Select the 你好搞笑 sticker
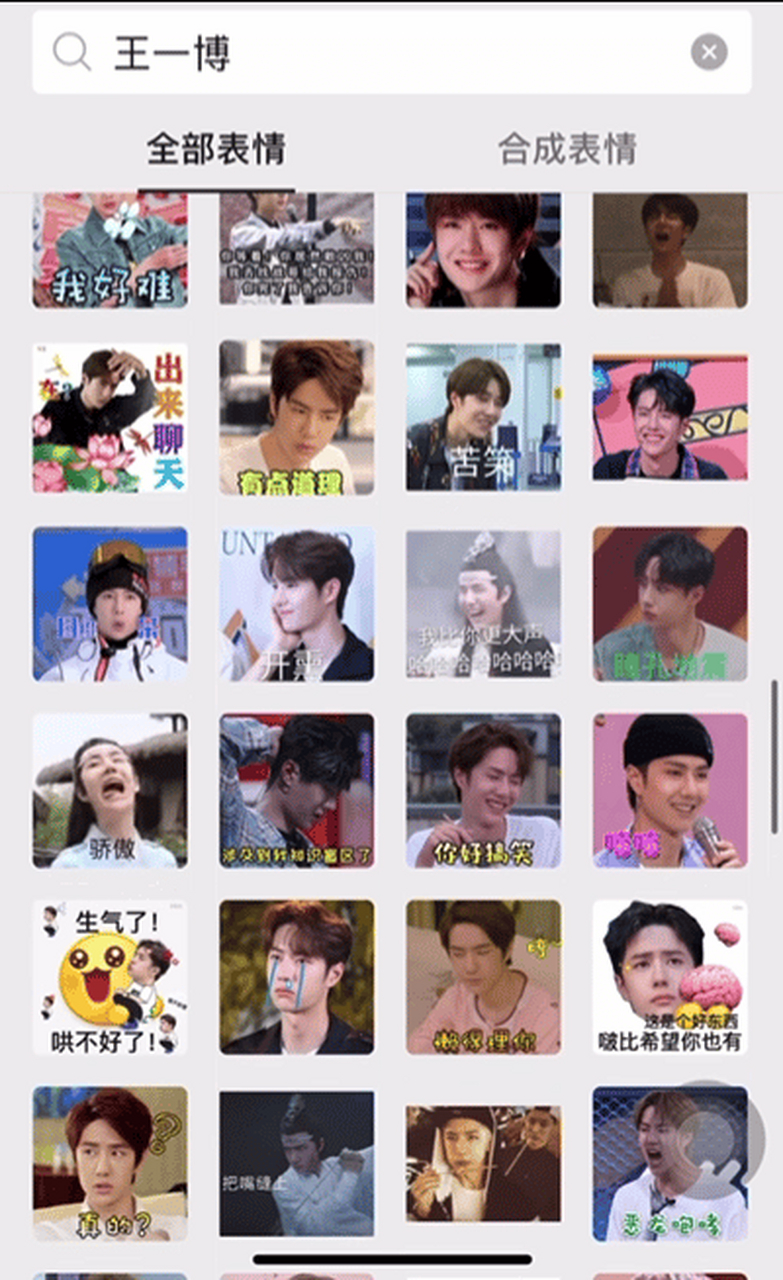The image size is (783, 1280). pos(483,790)
